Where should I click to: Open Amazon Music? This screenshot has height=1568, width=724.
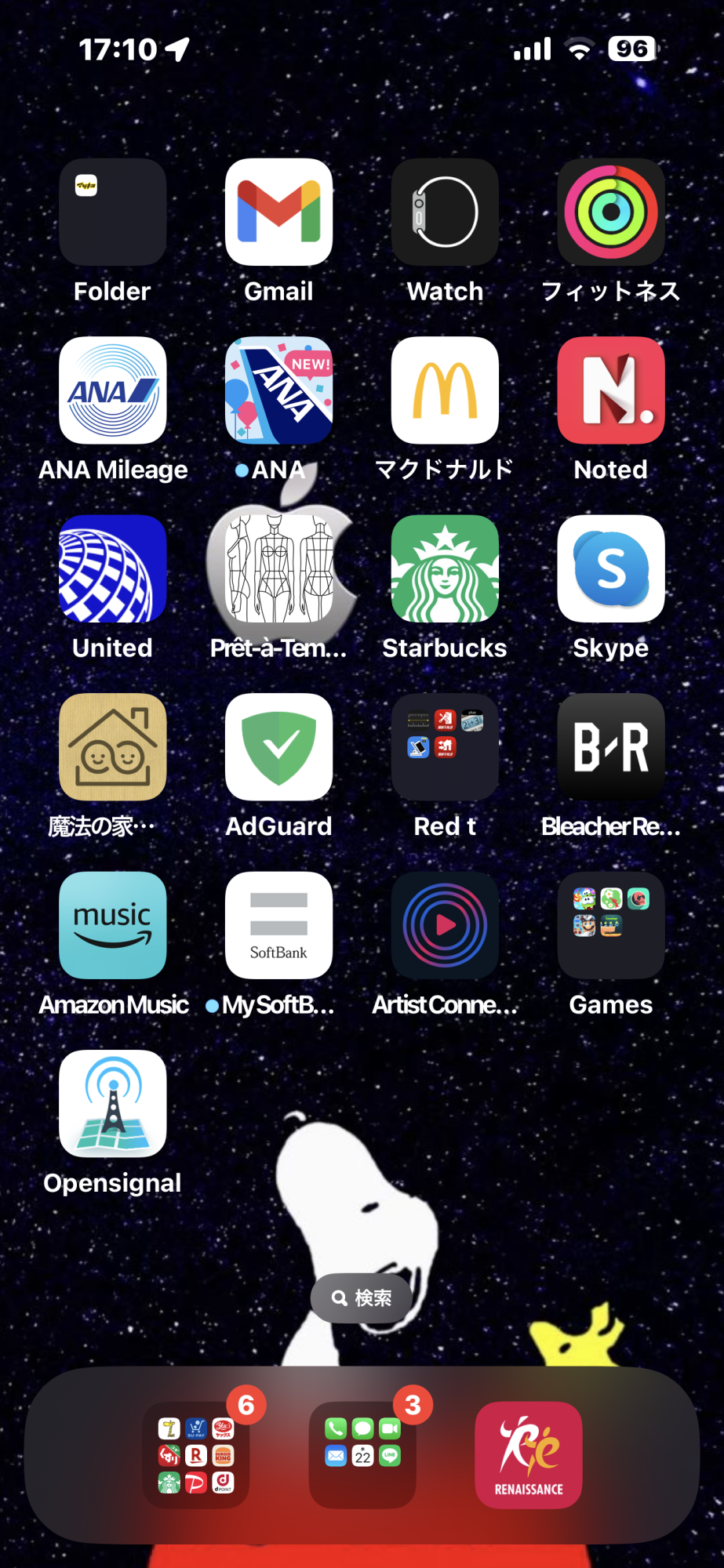tap(113, 925)
